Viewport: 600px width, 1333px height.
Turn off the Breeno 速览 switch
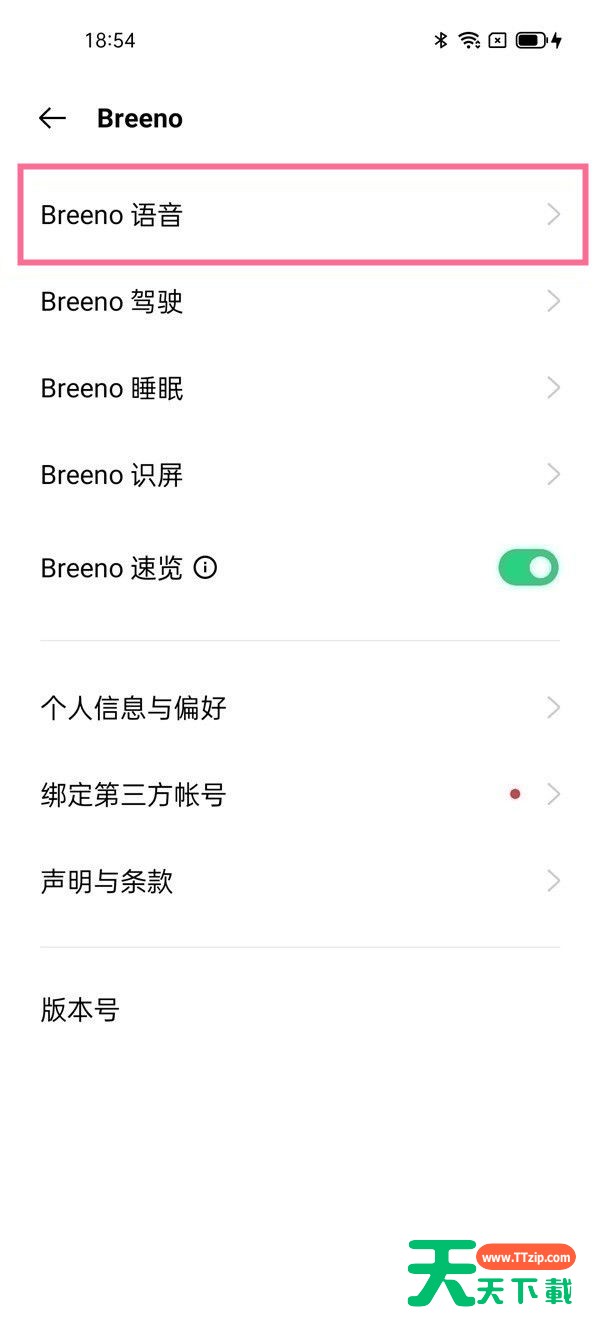(528, 568)
